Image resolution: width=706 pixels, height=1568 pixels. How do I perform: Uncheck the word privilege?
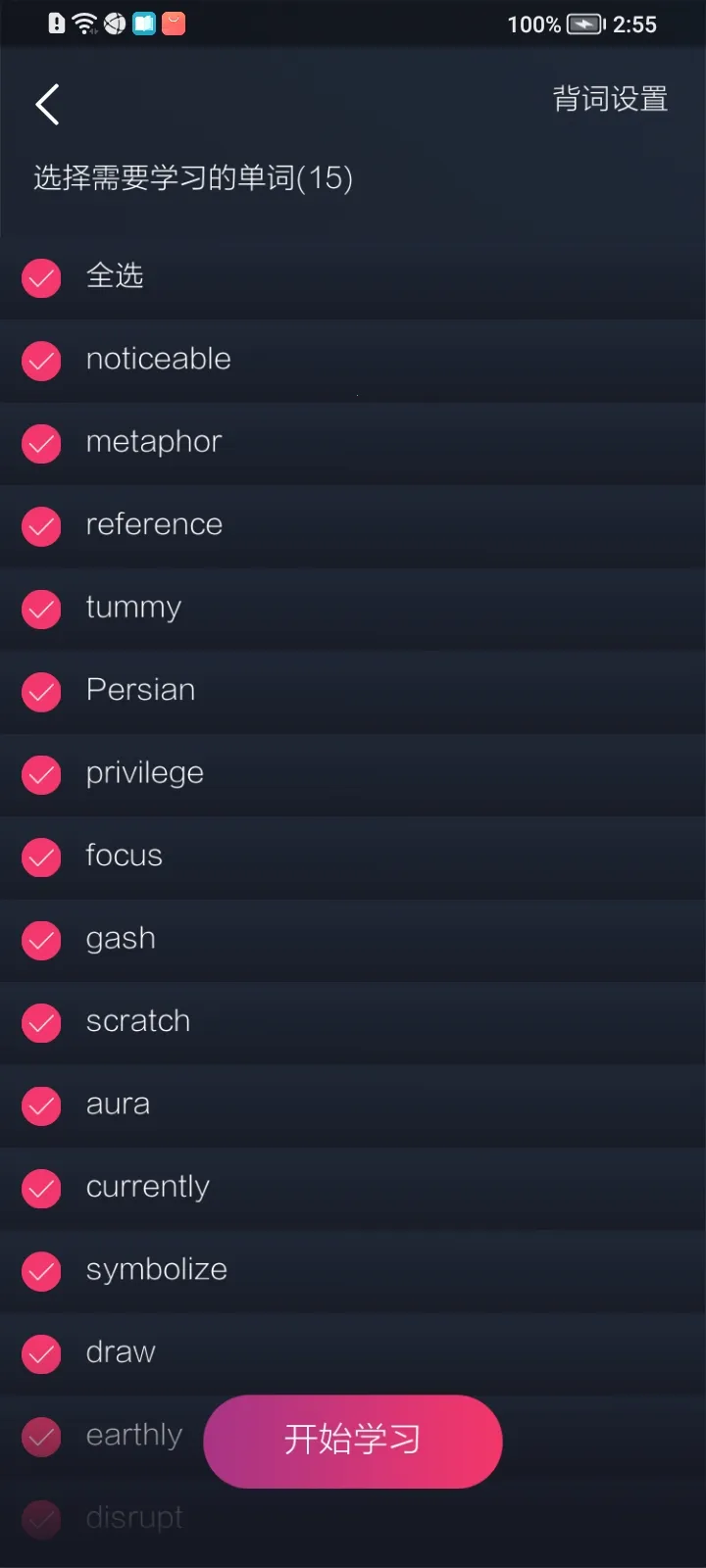coord(41,775)
